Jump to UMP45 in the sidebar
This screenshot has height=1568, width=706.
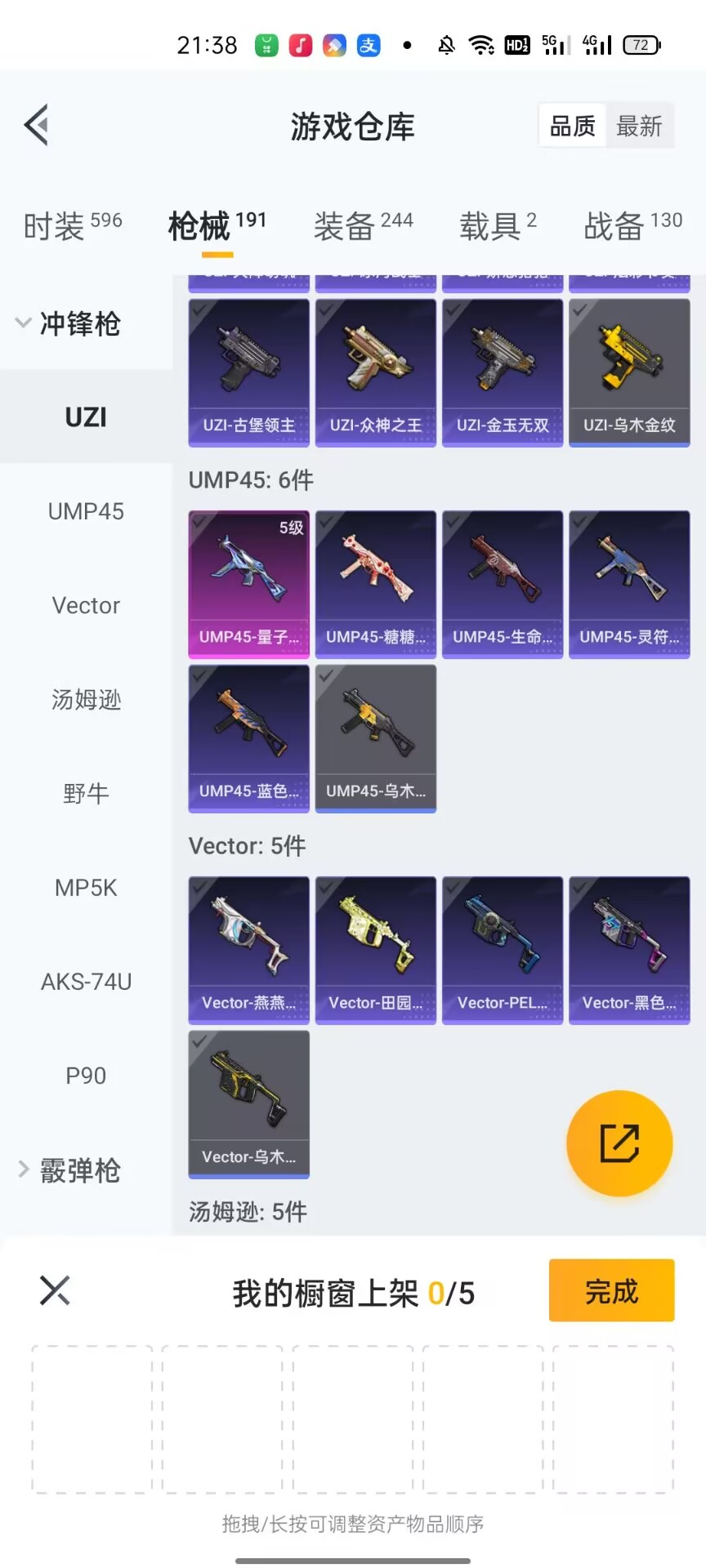tap(86, 511)
